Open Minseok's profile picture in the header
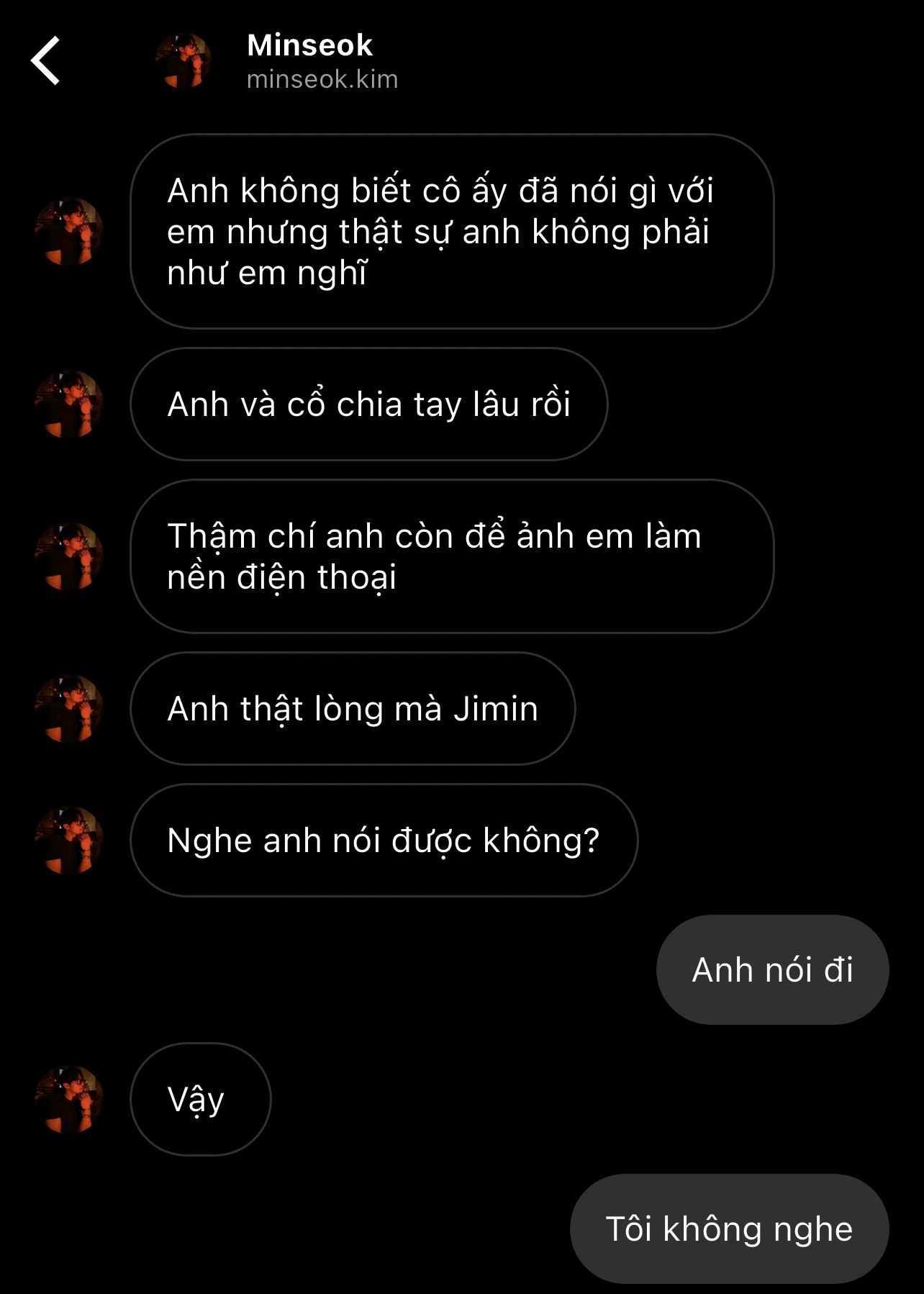The height and width of the screenshot is (1294, 924). tap(184, 61)
